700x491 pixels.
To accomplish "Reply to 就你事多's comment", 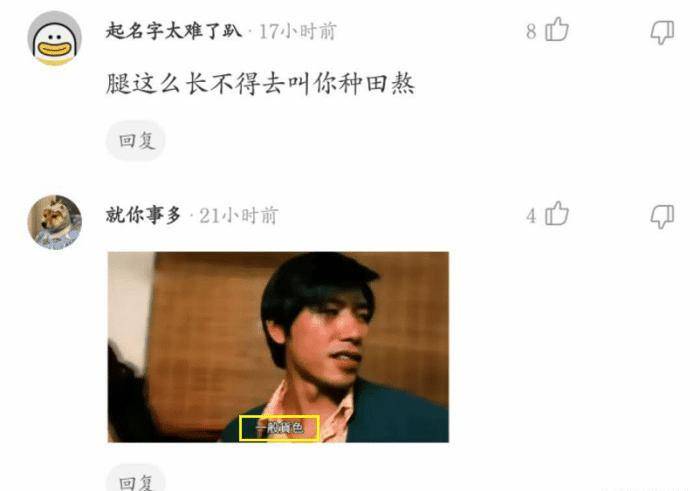I will pos(135,481).
